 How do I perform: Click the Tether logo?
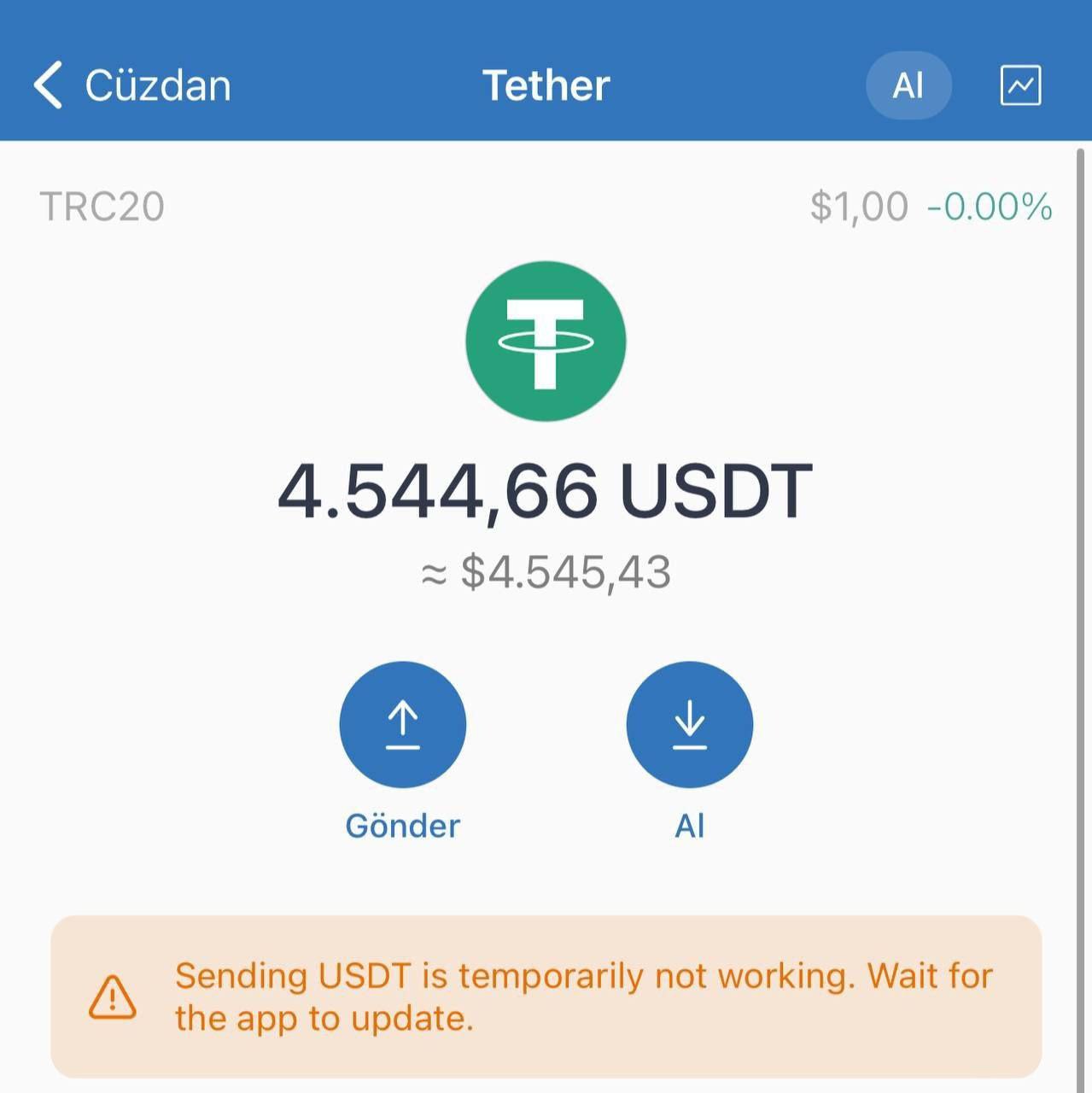[x=546, y=340]
